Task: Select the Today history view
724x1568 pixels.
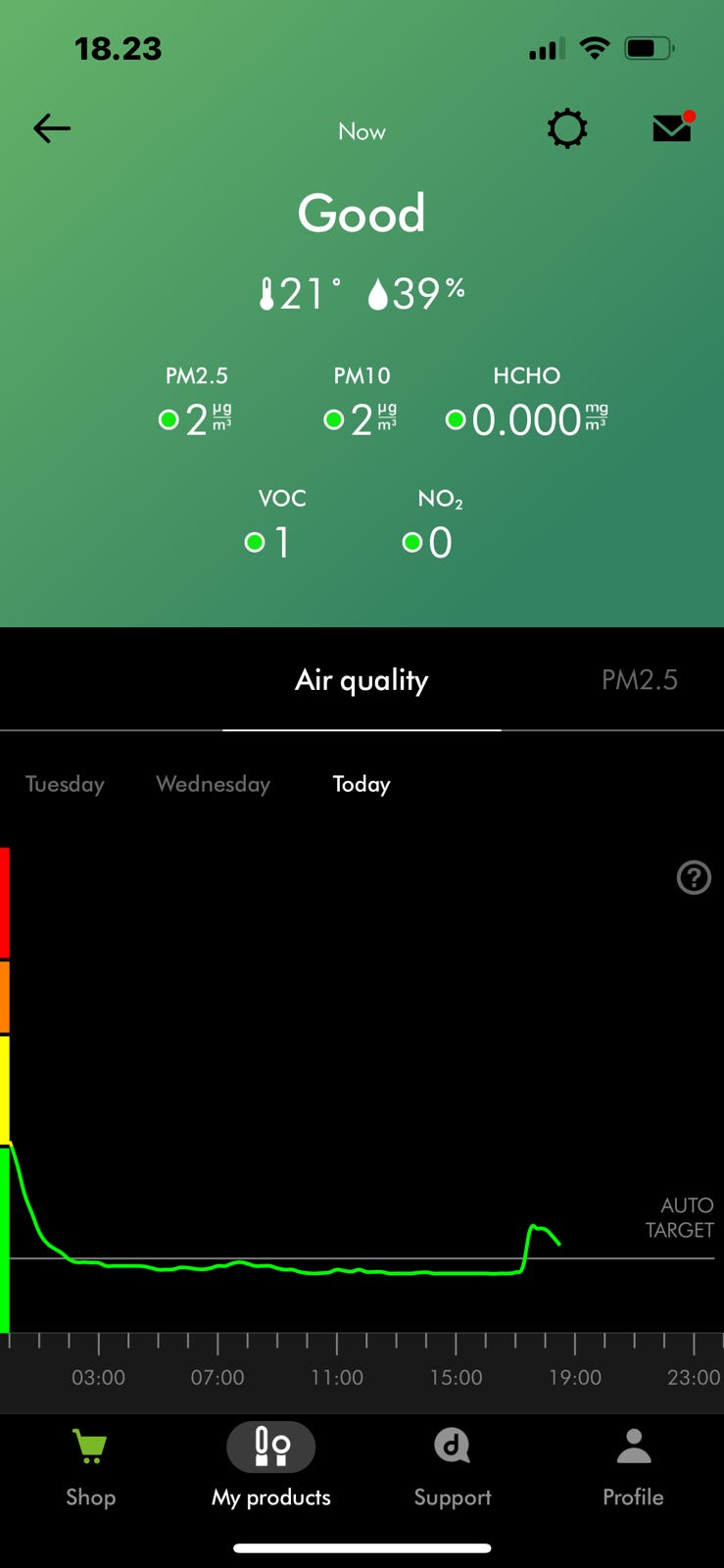Action: tap(361, 784)
